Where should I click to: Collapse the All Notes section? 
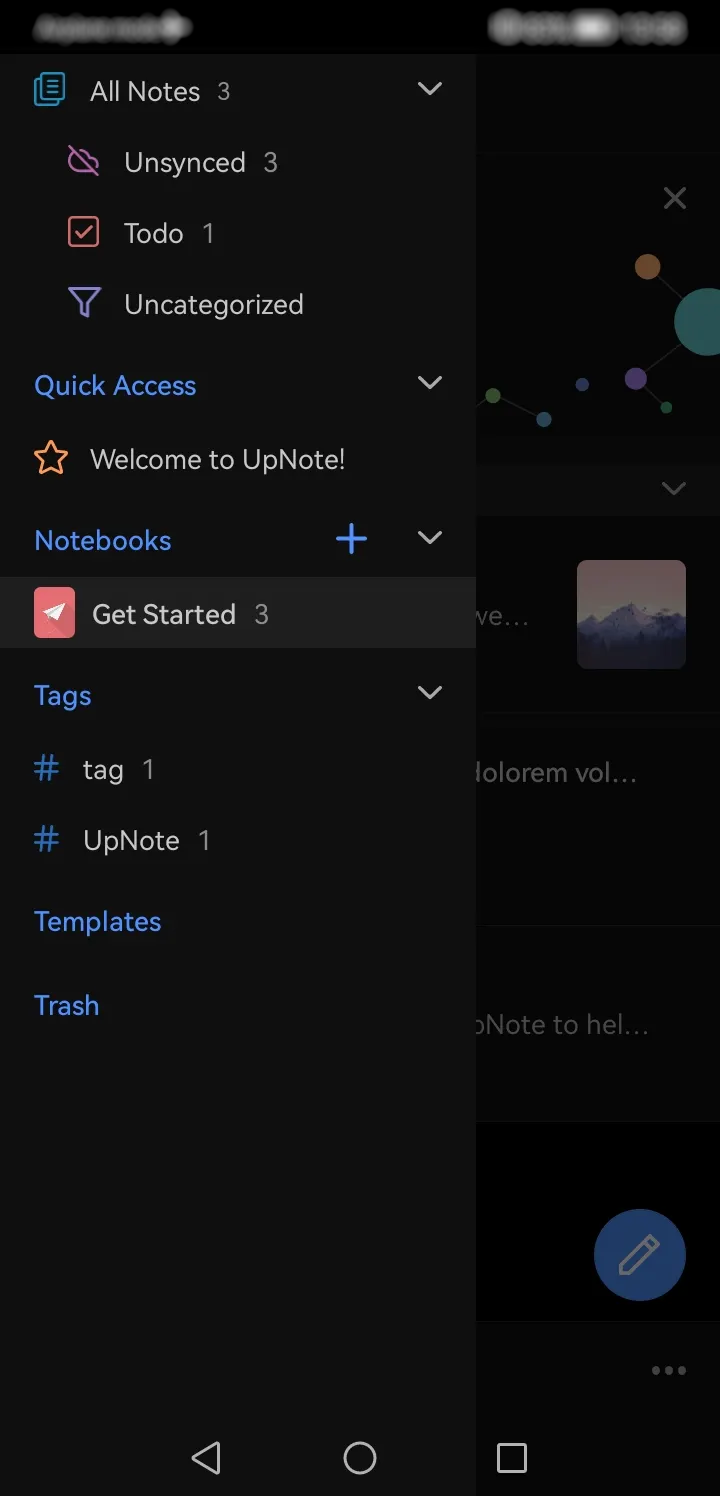[x=430, y=88]
